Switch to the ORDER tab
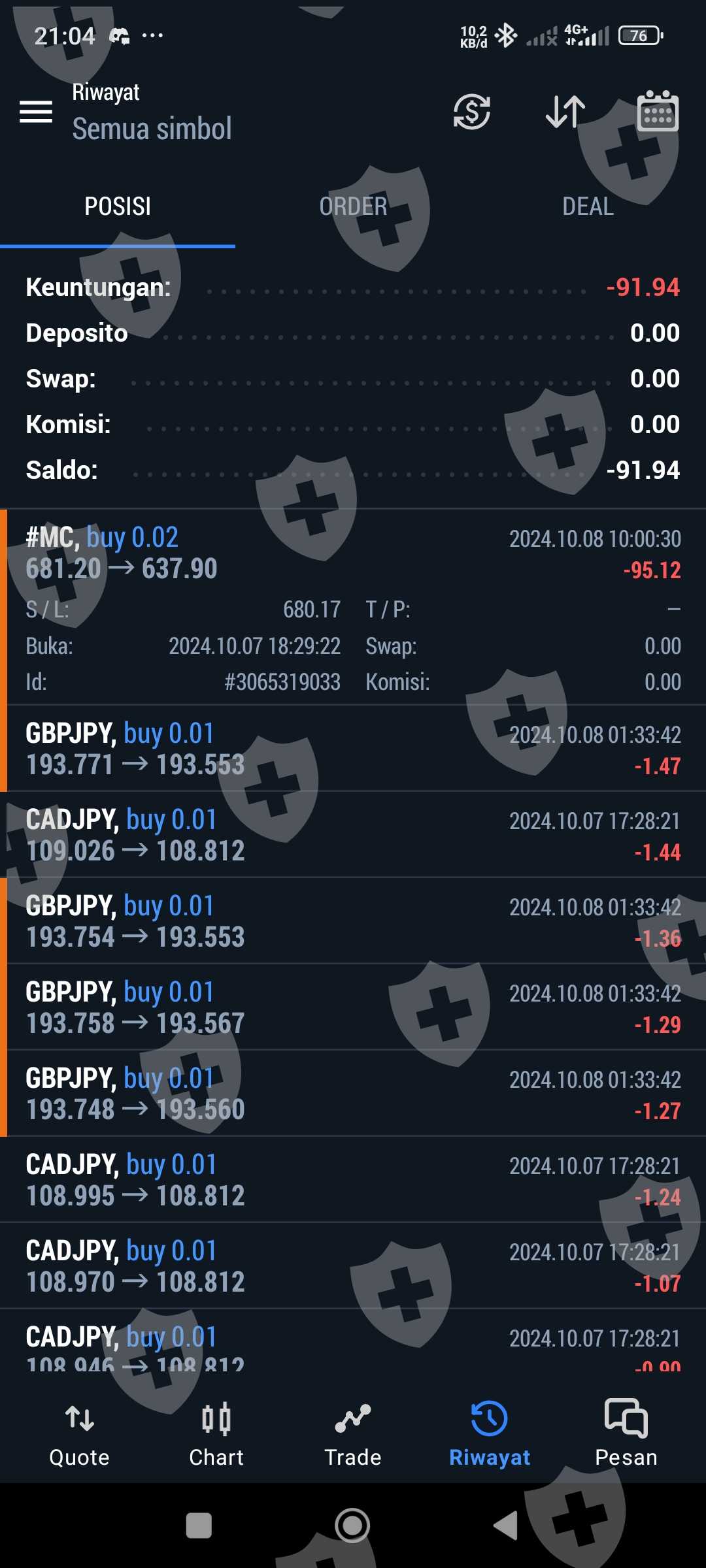706x1568 pixels. [x=353, y=207]
